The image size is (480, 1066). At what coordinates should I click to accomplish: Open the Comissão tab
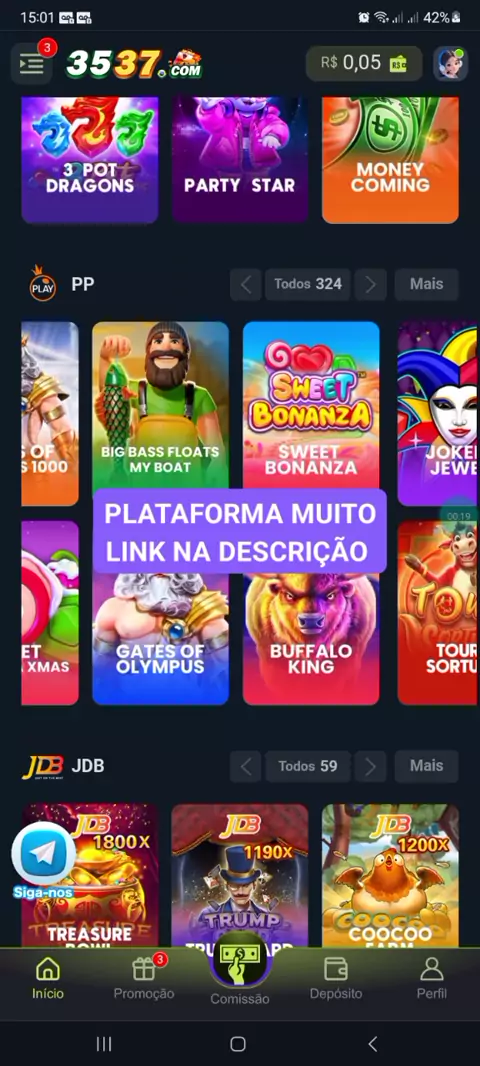tap(239, 973)
